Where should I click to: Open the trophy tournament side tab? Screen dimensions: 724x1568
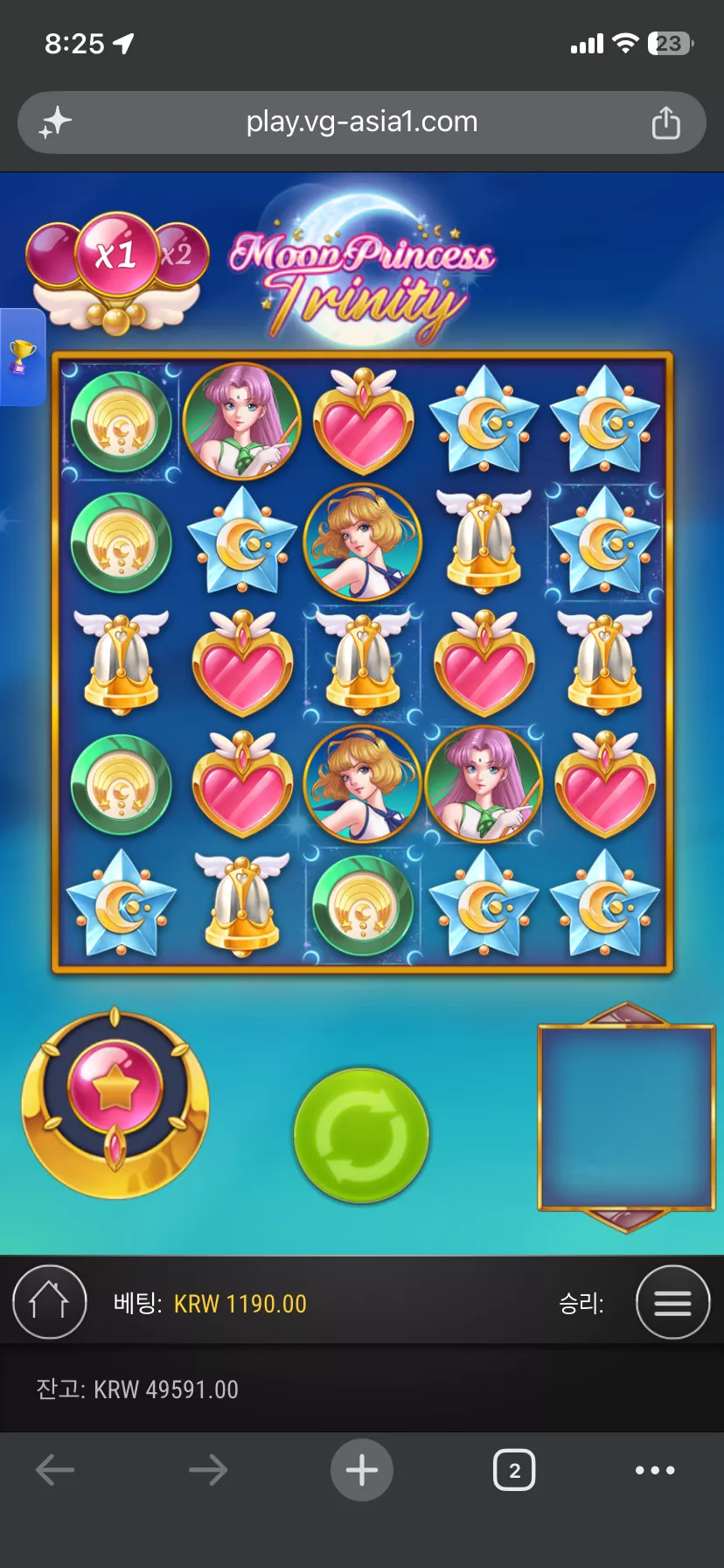click(x=22, y=357)
